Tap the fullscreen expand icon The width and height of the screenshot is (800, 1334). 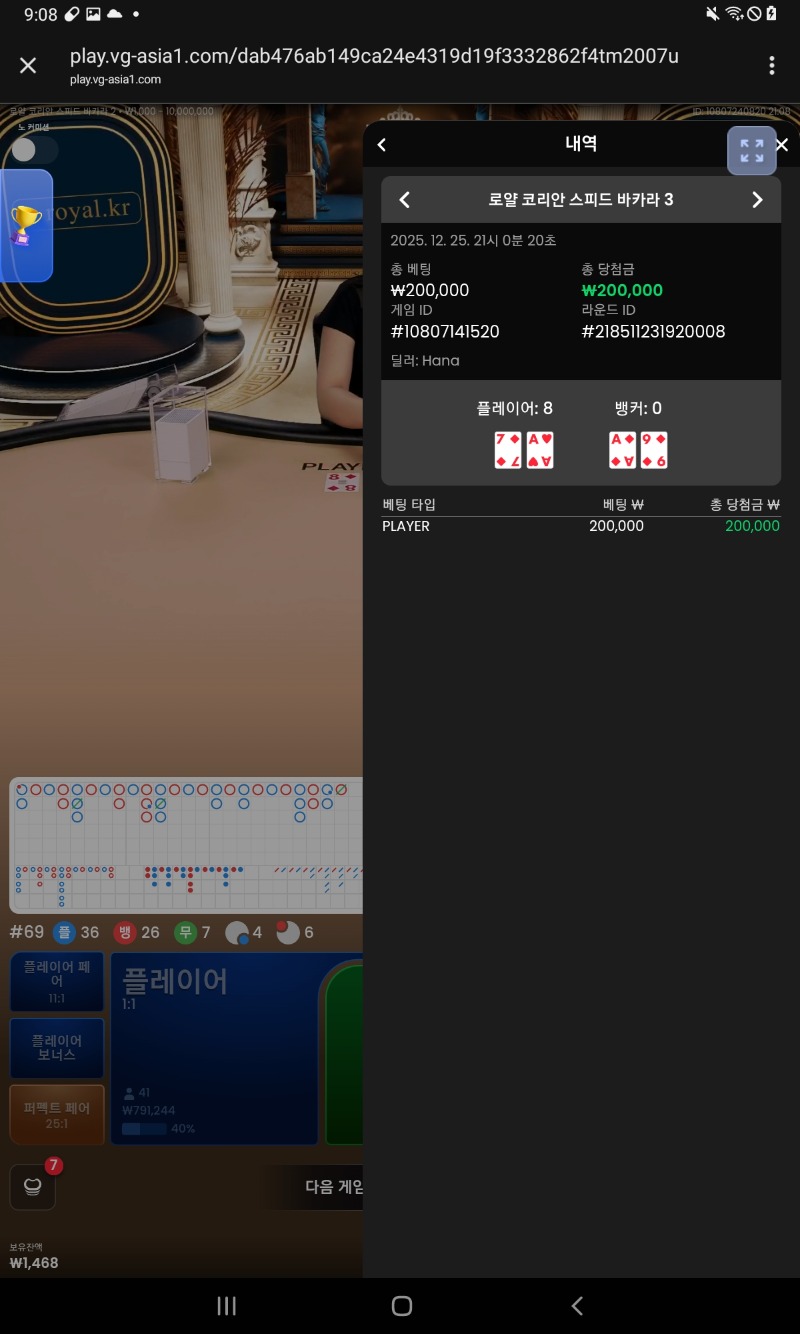coord(751,151)
